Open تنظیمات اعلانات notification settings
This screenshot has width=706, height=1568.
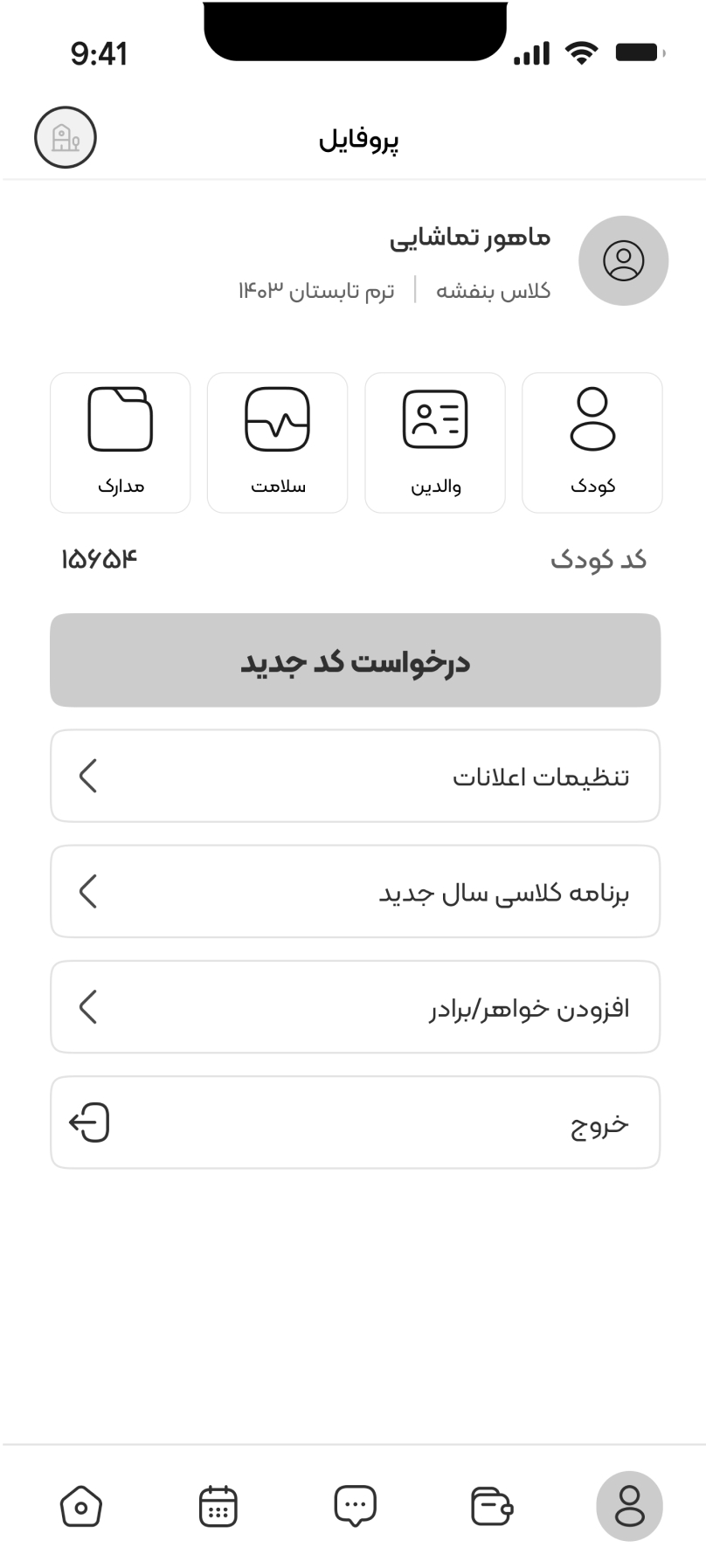point(355,776)
